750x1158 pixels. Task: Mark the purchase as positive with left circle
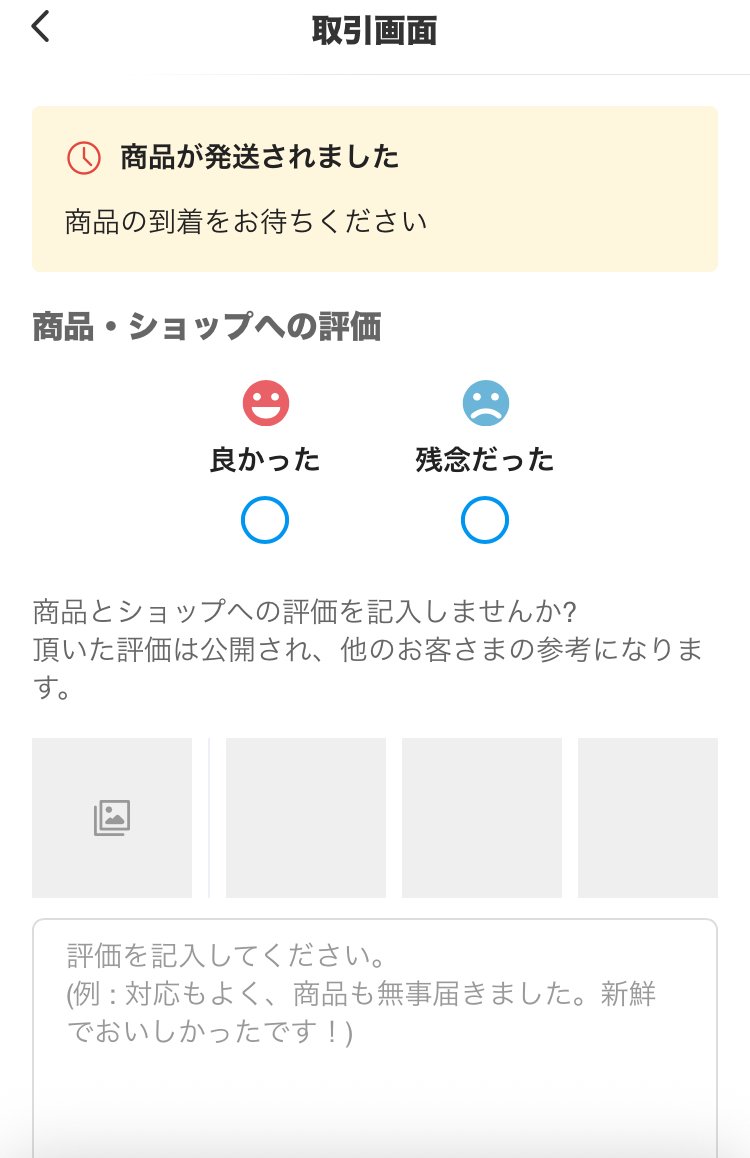point(264,520)
